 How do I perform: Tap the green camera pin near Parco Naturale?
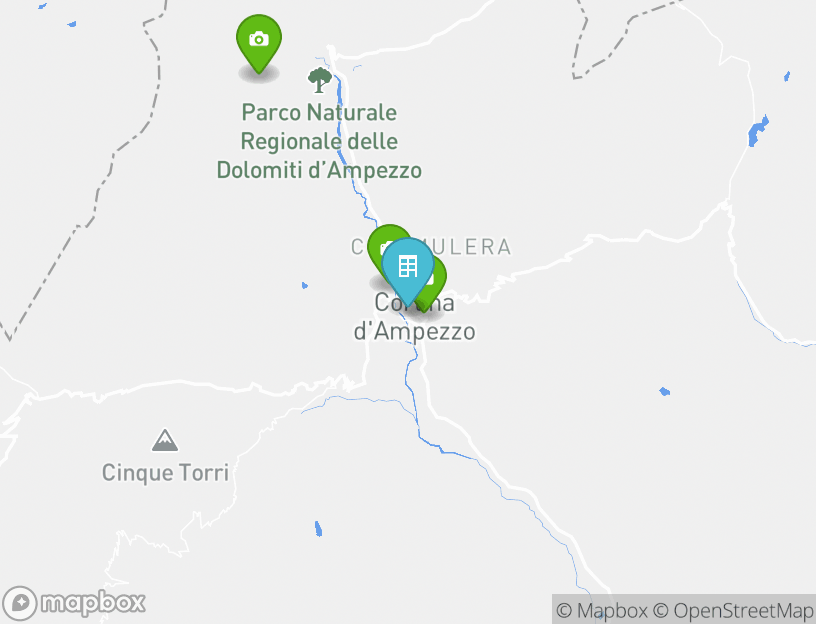pos(259,40)
